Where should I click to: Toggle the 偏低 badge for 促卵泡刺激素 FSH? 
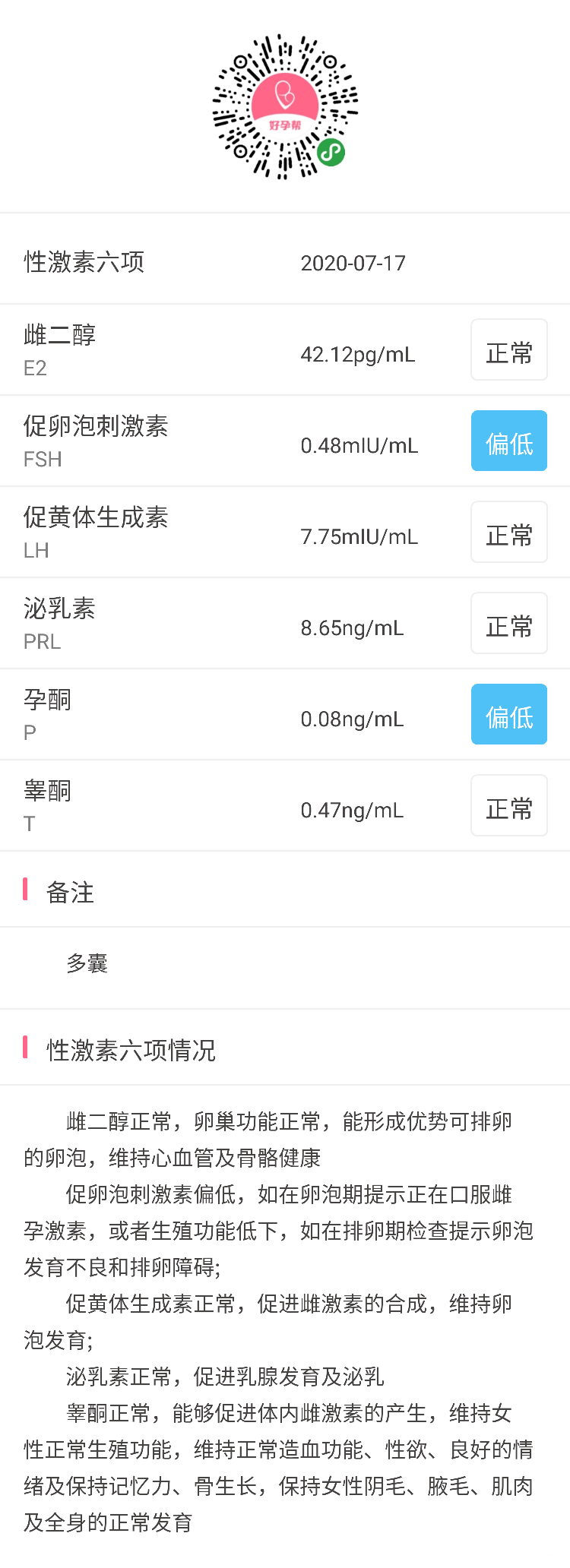[x=508, y=441]
